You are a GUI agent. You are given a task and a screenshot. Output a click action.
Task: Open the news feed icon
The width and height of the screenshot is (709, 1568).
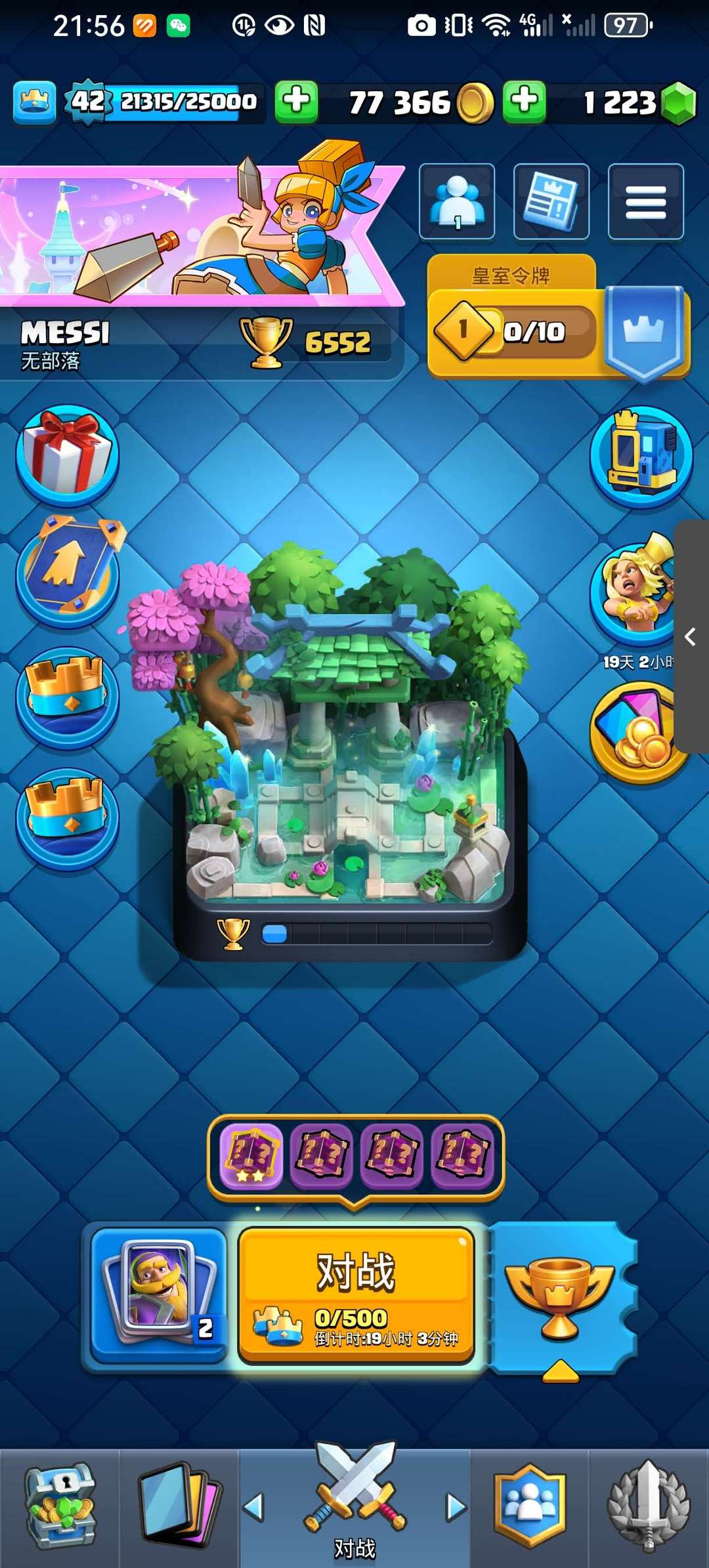[551, 201]
